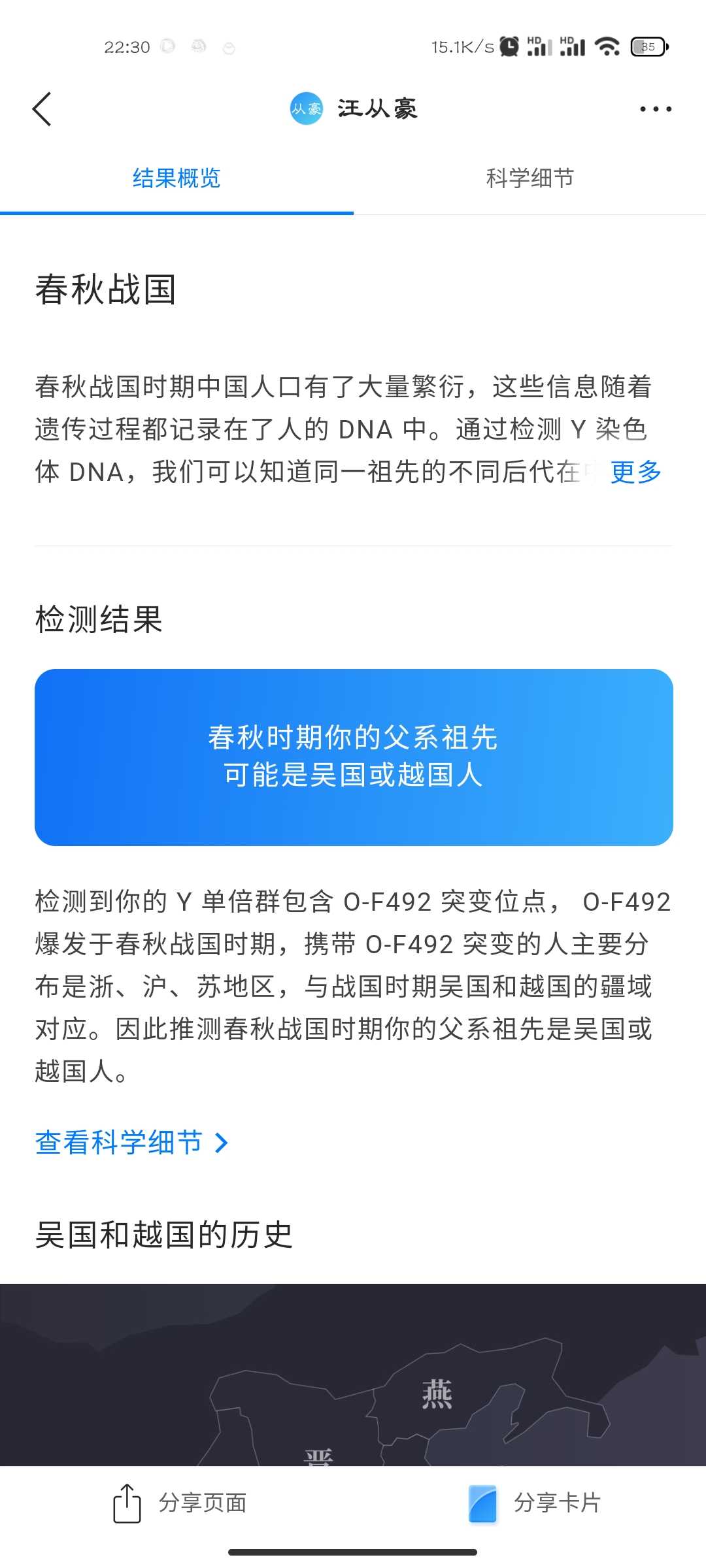
Task: Expand the intro text with 更多
Action: [635, 472]
